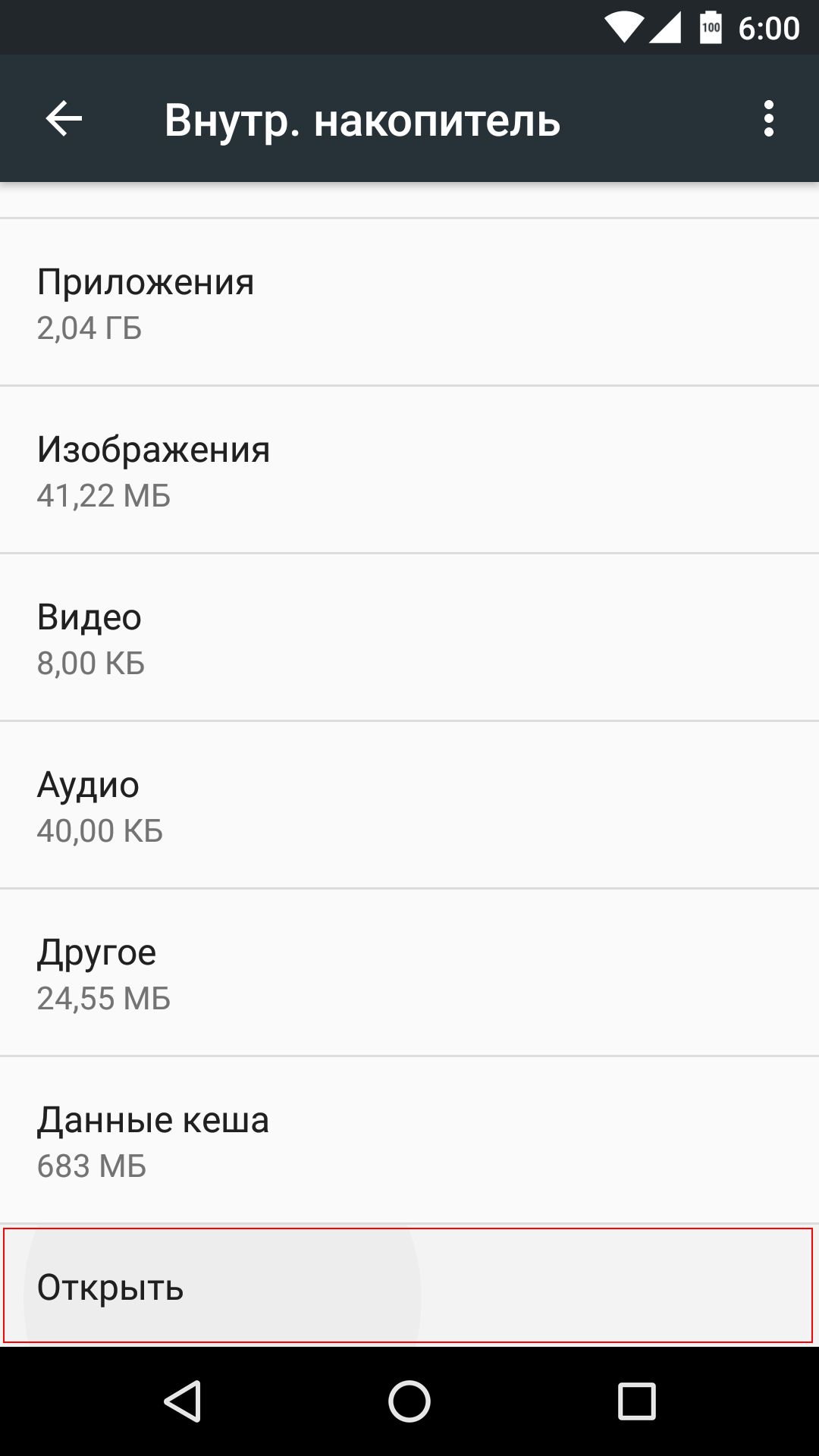The width and height of the screenshot is (819, 1456).
Task: Open the three-dot overflow menu
Action: click(x=768, y=119)
